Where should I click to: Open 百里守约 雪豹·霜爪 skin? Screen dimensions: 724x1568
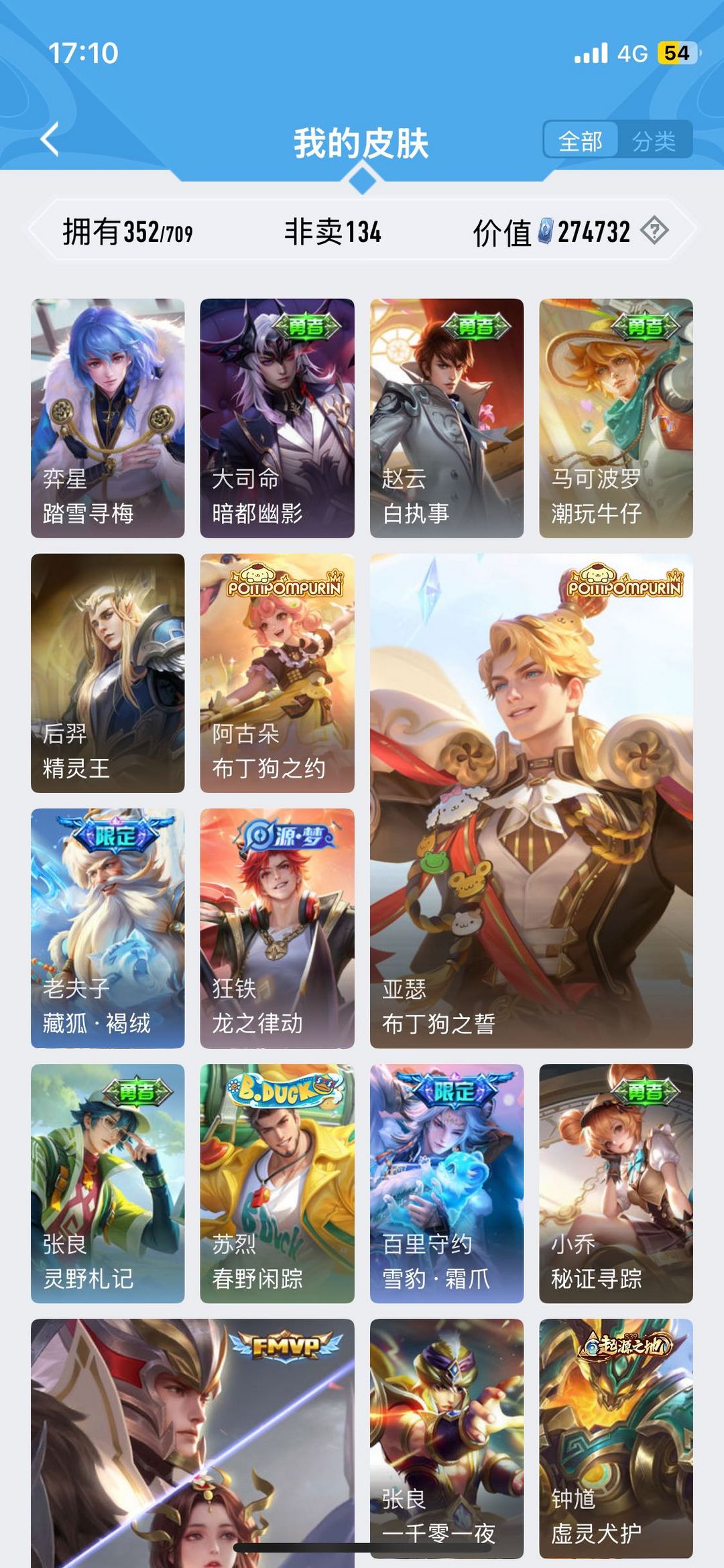tap(446, 1183)
